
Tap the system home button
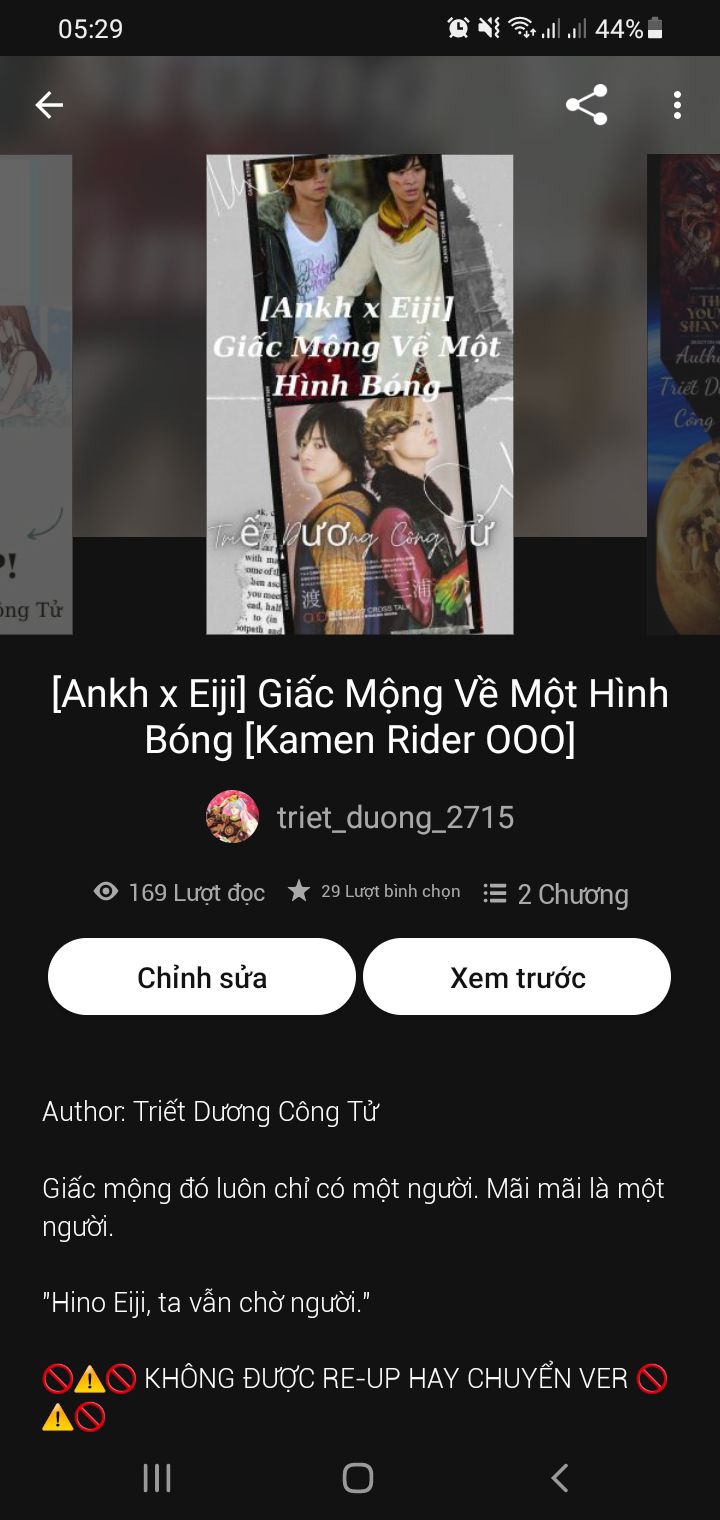(358, 1478)
